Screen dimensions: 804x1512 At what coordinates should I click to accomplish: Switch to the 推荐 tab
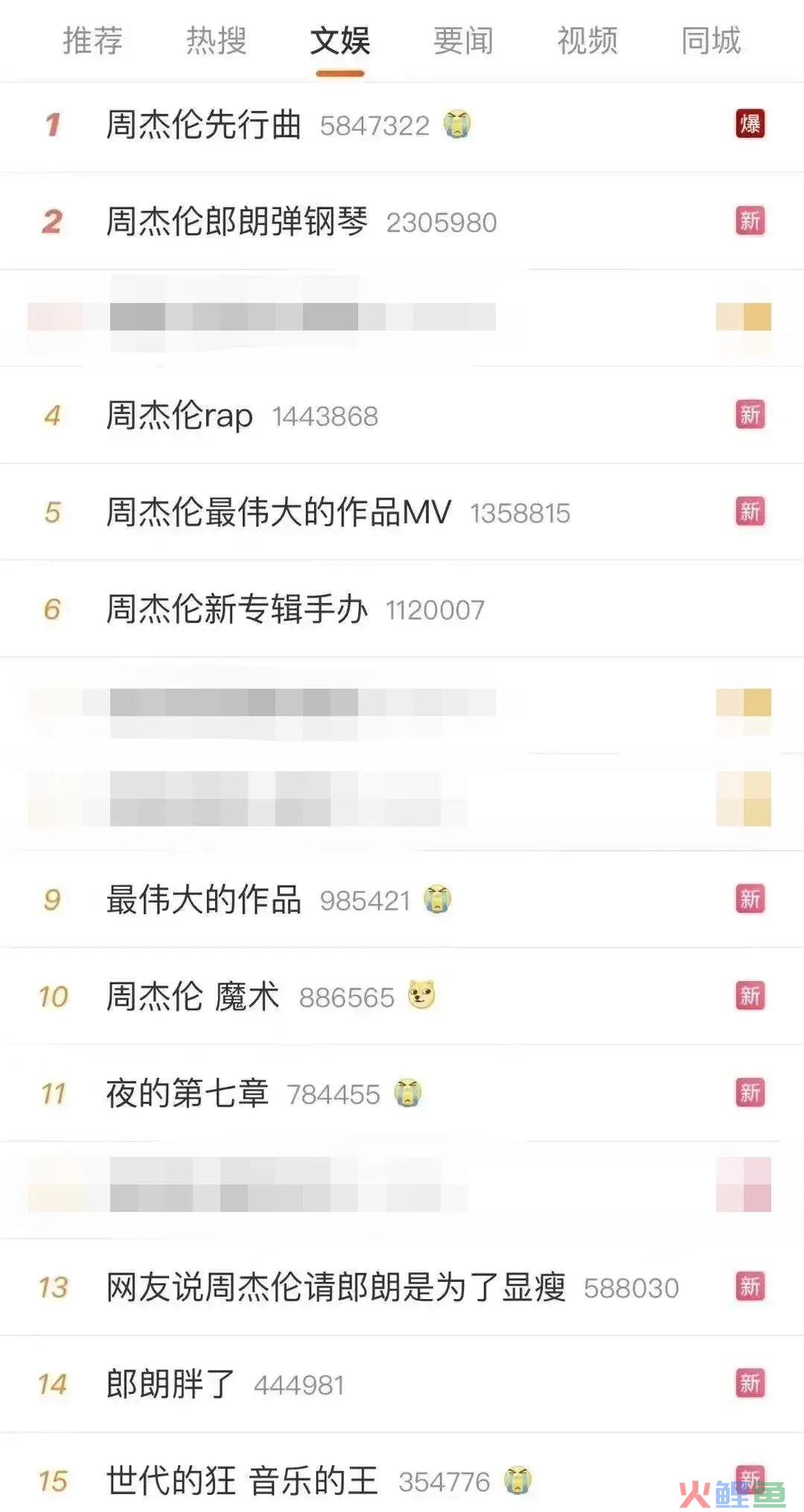click(x=92, y=41)
